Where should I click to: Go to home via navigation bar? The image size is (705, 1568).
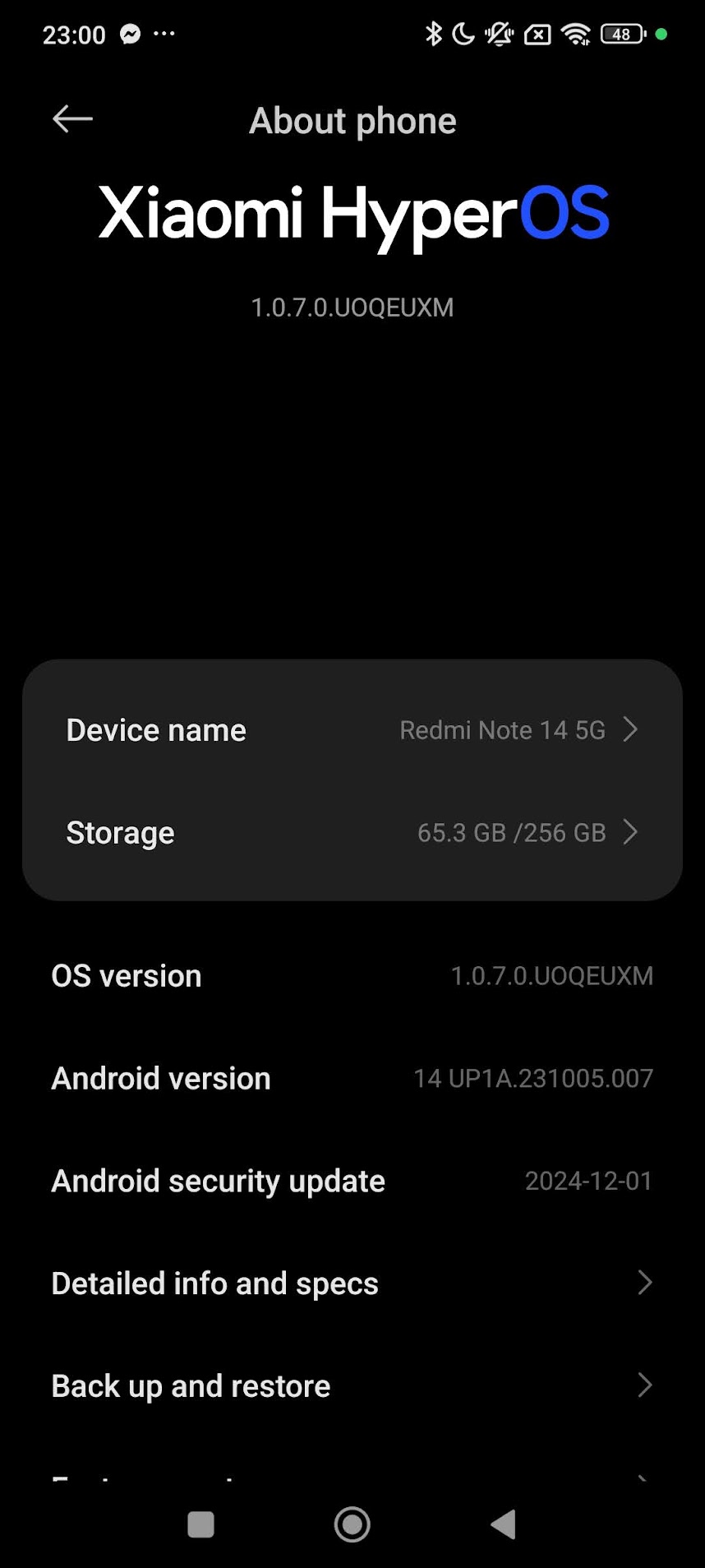click(x=352, y=1524)
